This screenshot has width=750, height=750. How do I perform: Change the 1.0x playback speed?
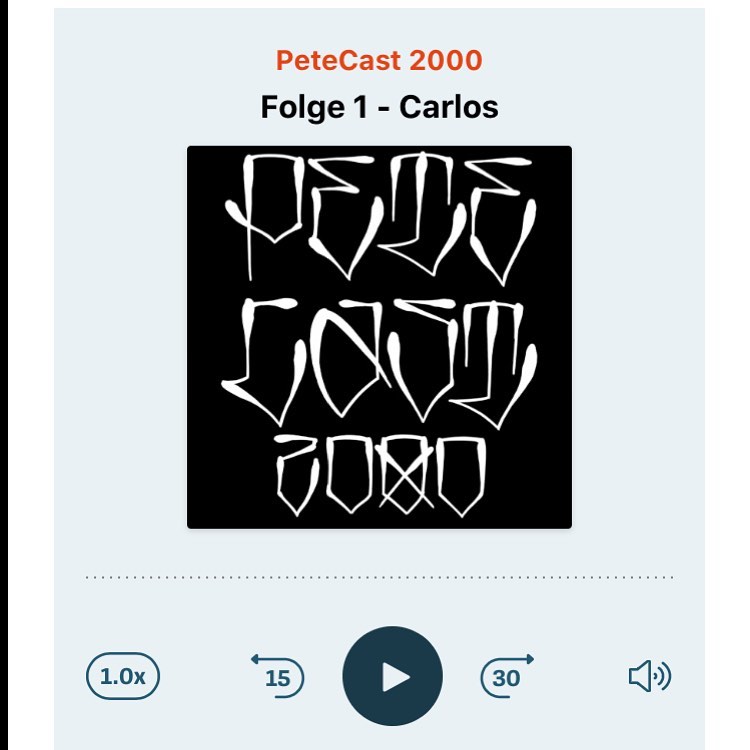(x=123, y=676)
